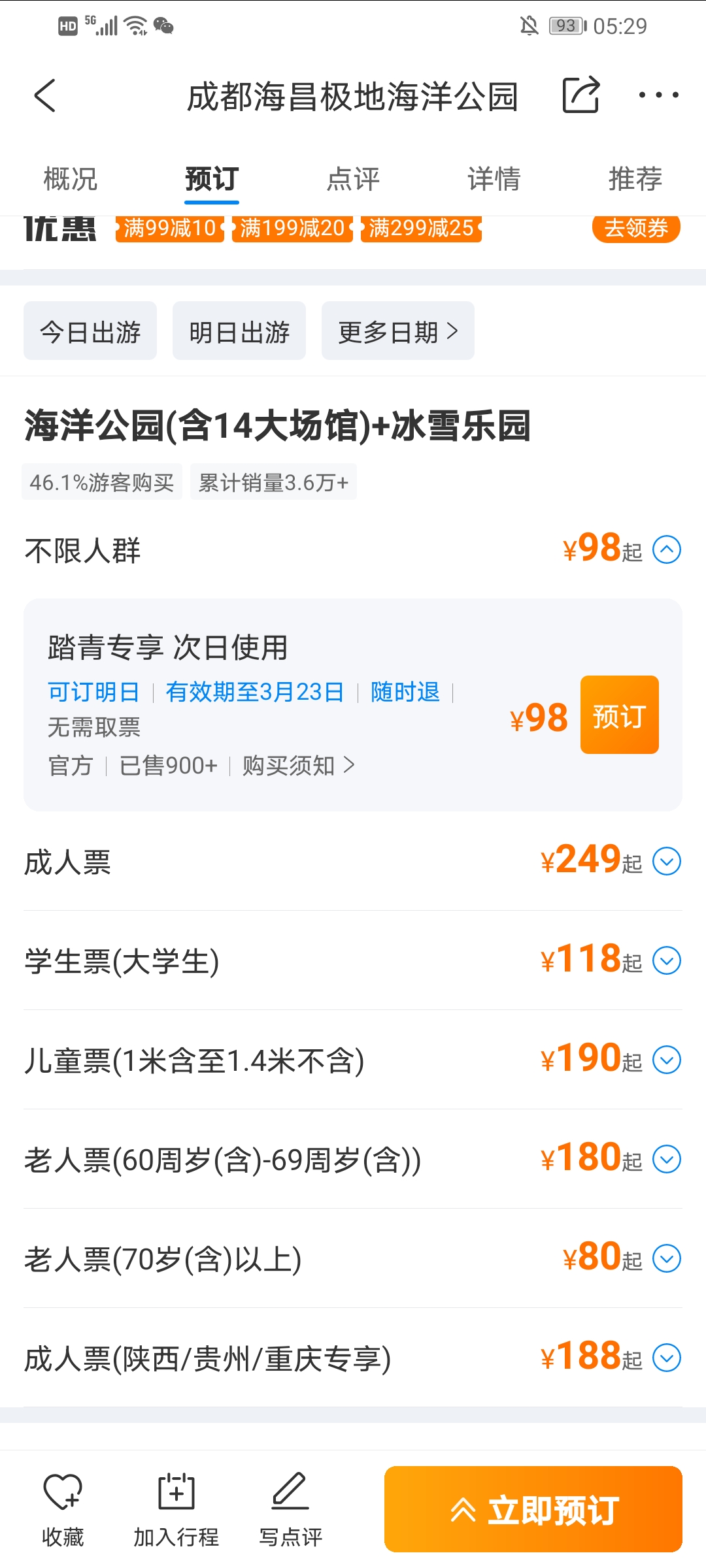Select the 明日出游 date chip
The image size is (706, 1568).
coord(239,331)
